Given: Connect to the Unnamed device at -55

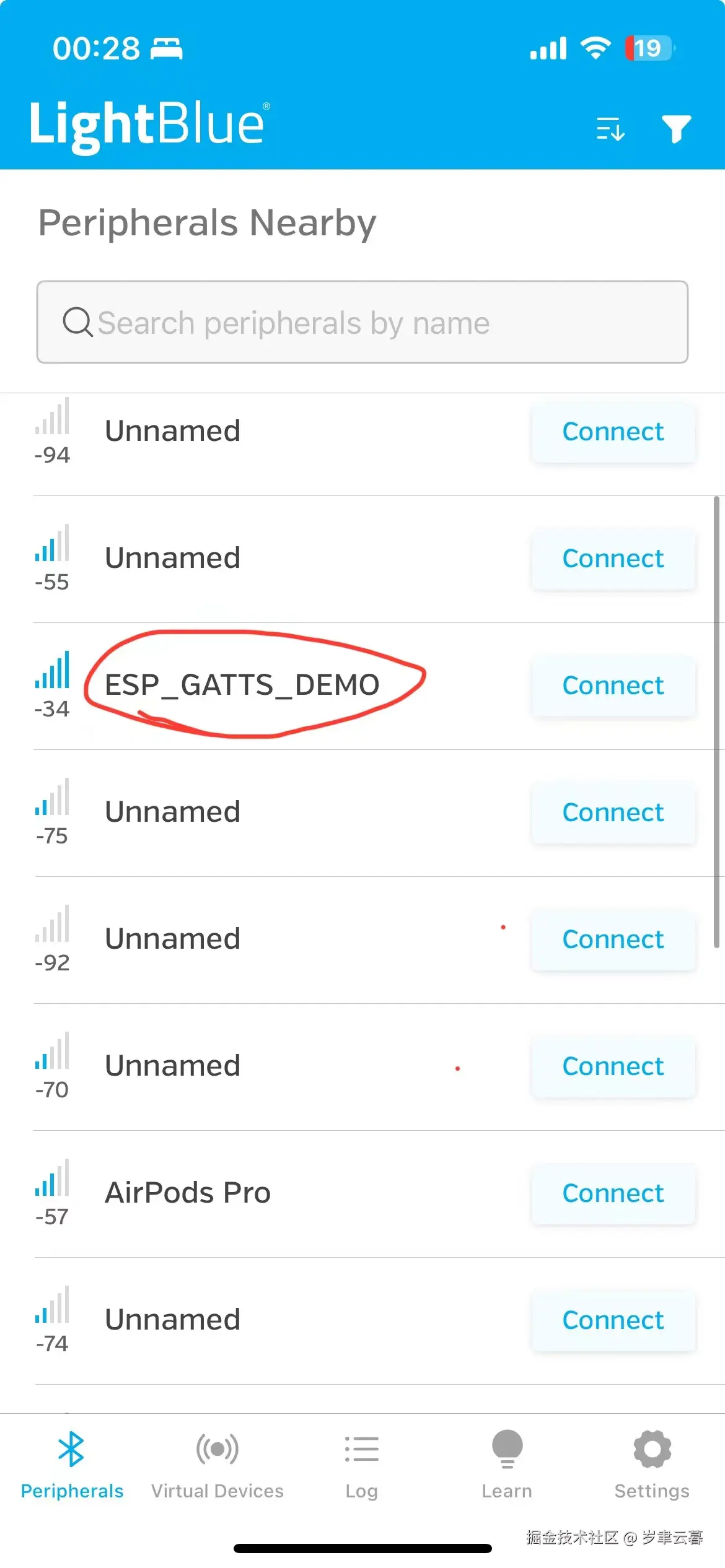Looking at the screenshot, I should pyautogui.click(x=613, y=559).
